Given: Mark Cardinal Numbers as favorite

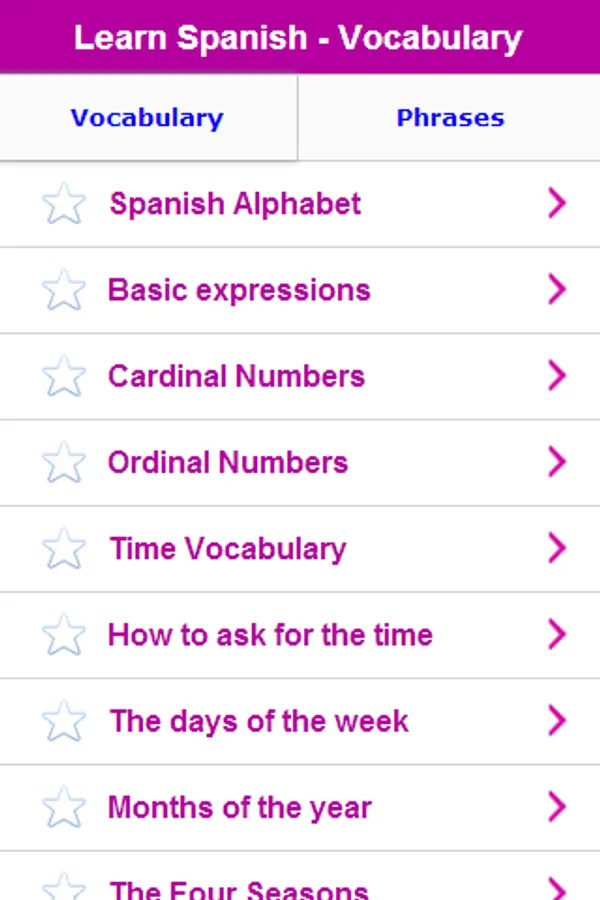Looking at the screenshot, I should (x=64, y=376).
